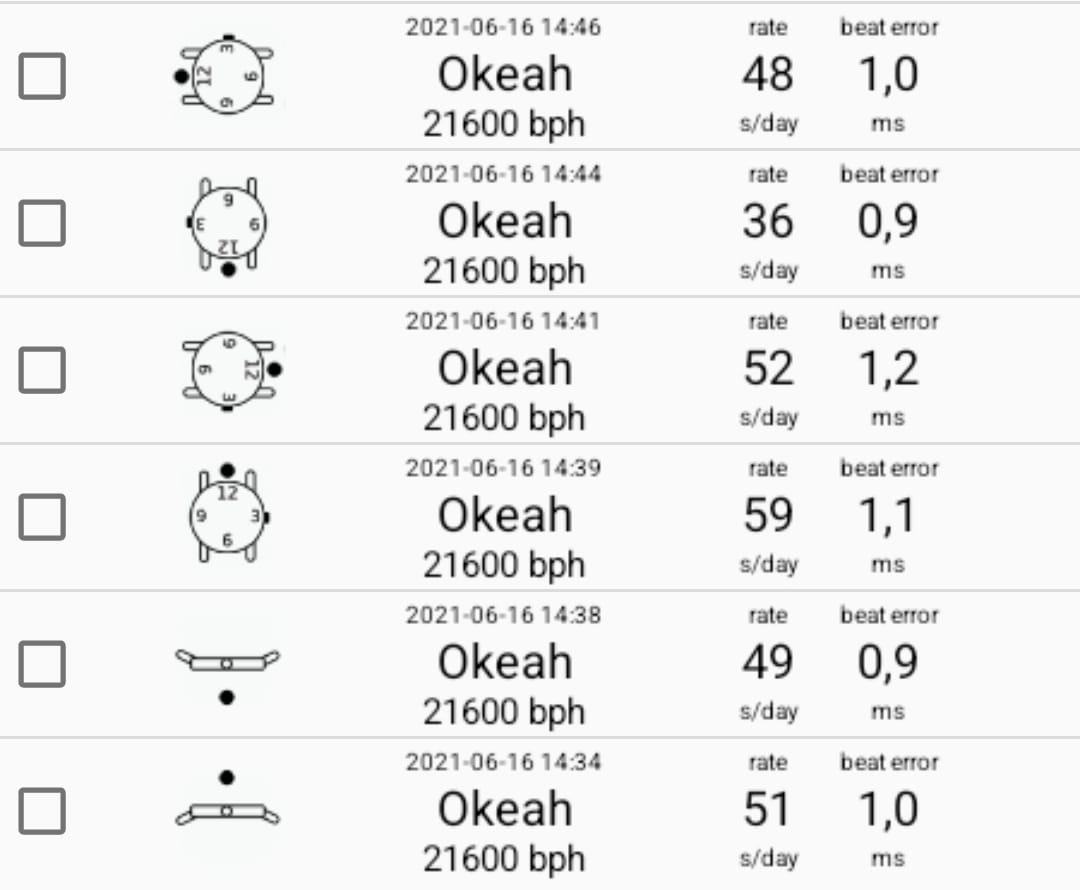Screen dimensions: 1080x890
Task: Tick the checkbox for the 14:41 record
Action: click(42, 370)
